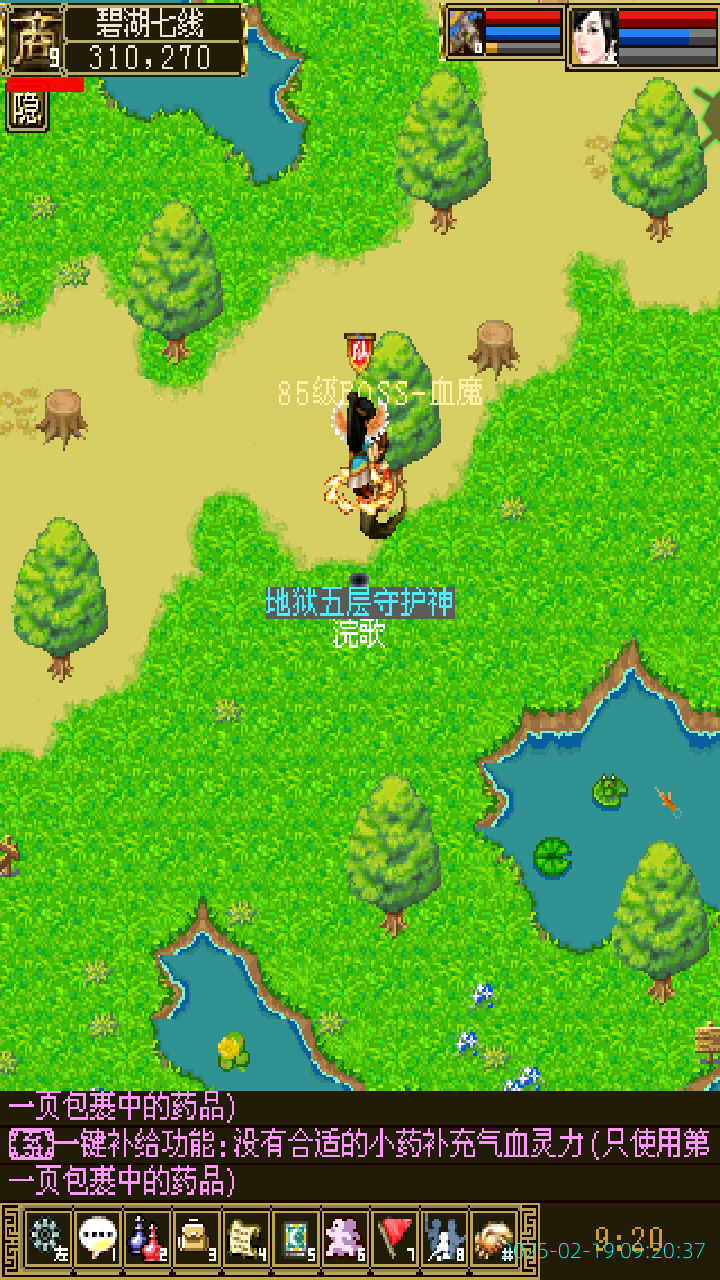Open the skill book icon labeled 5
Image resolution: width=720 pixels, height=1280 pixels.
coord(293,1237)
